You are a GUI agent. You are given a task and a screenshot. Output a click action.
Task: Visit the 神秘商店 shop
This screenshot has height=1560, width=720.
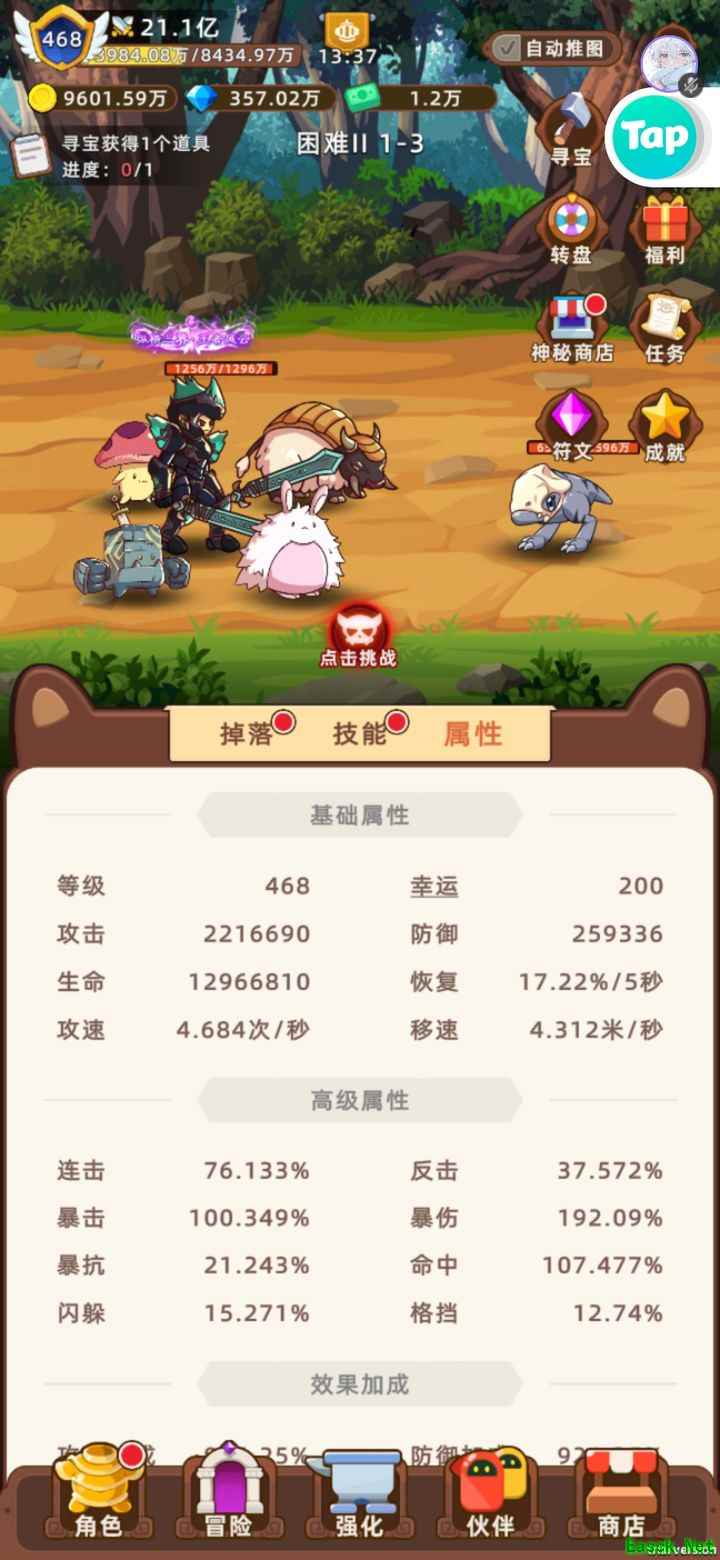pos(572,326)
